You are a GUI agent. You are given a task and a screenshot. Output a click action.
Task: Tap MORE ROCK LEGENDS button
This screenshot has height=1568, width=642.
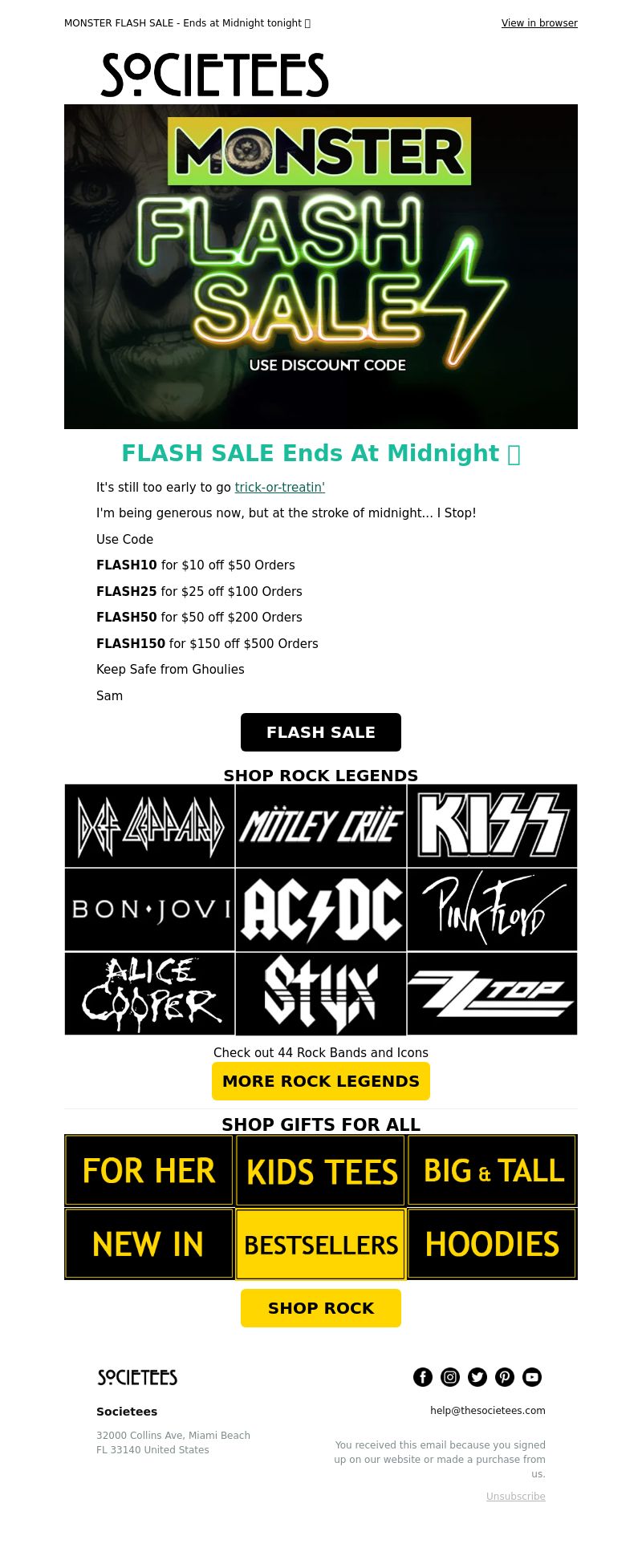(321, 1081)
